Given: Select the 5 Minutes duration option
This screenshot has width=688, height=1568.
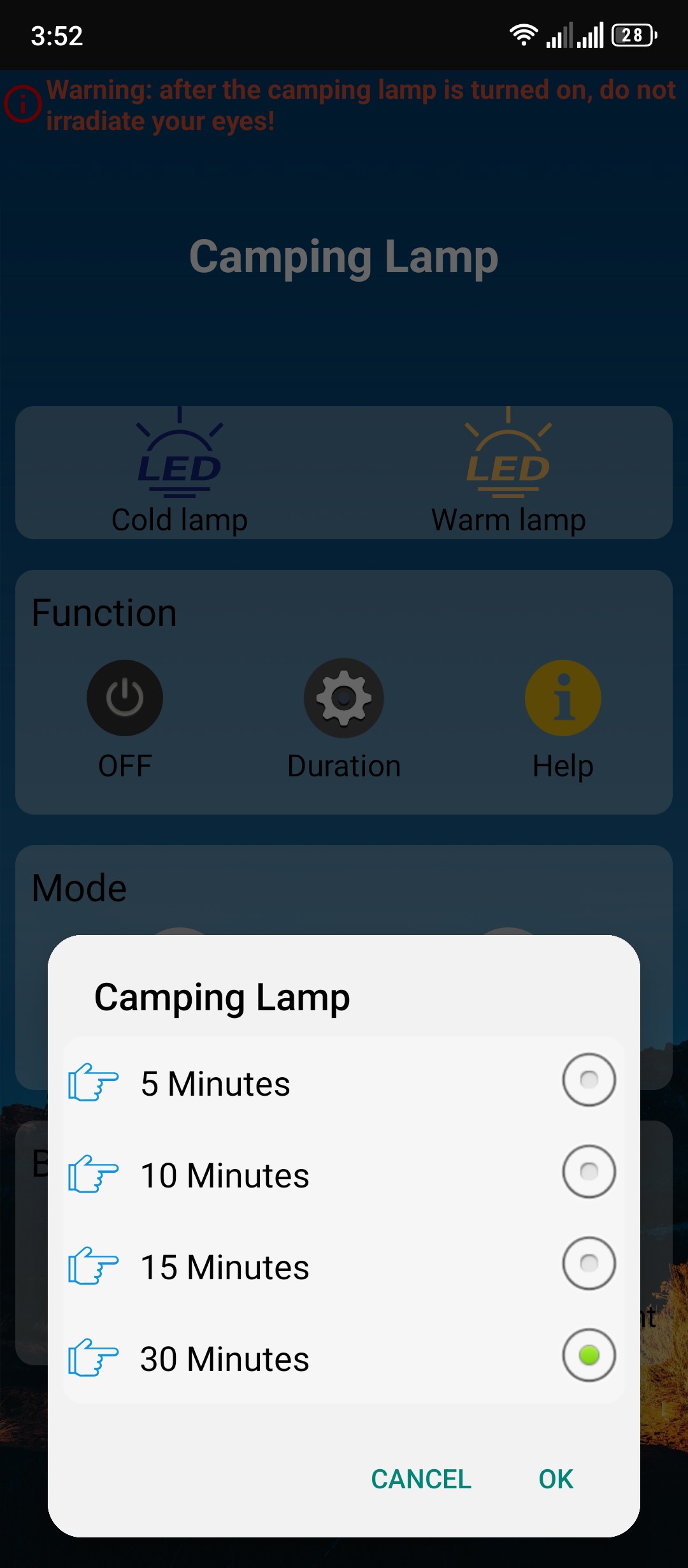Looking at the screenshot, I should point(343,1082).
